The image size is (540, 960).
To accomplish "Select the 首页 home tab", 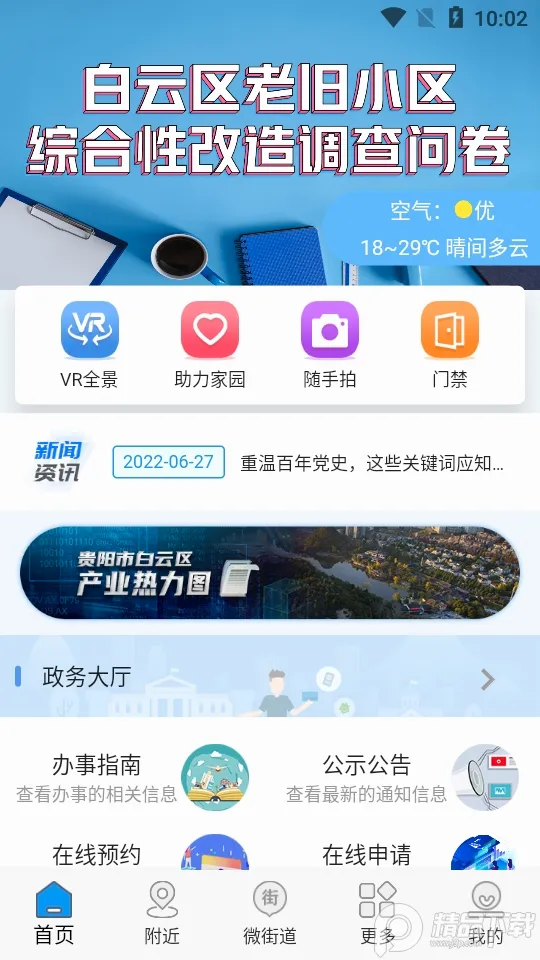I will coord(54,912).
